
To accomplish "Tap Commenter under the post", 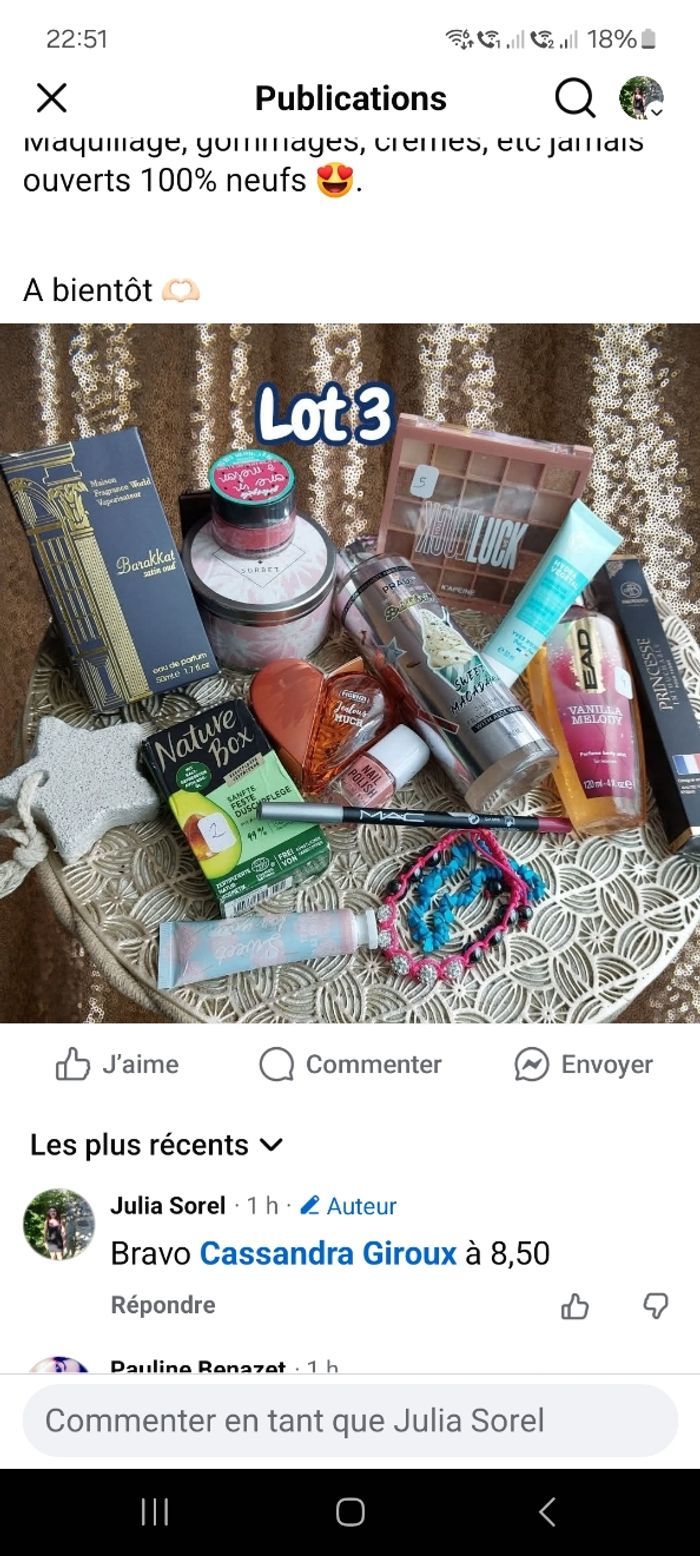I will pyautogui.click(x=350, y=1064).
